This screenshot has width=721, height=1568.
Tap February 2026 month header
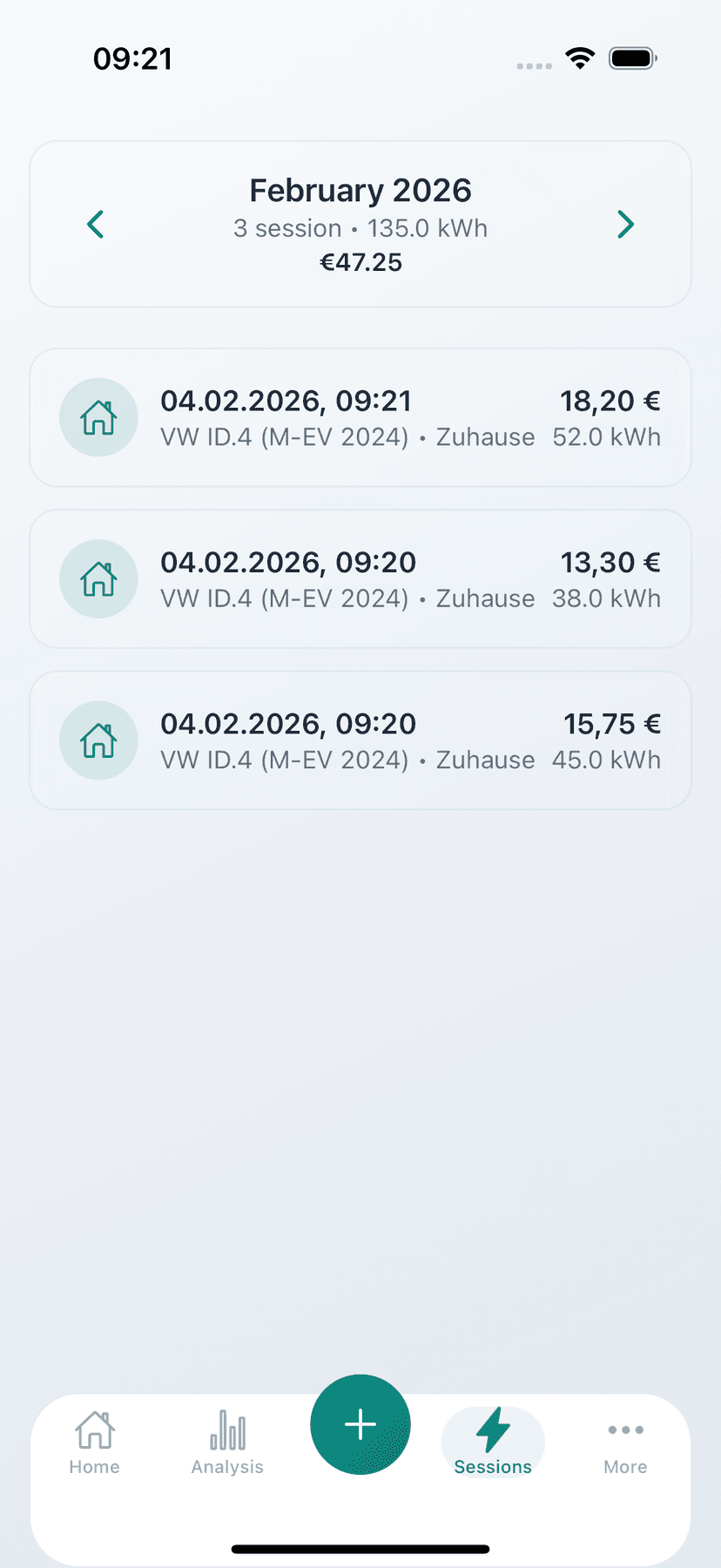click(x=360, y=190)
